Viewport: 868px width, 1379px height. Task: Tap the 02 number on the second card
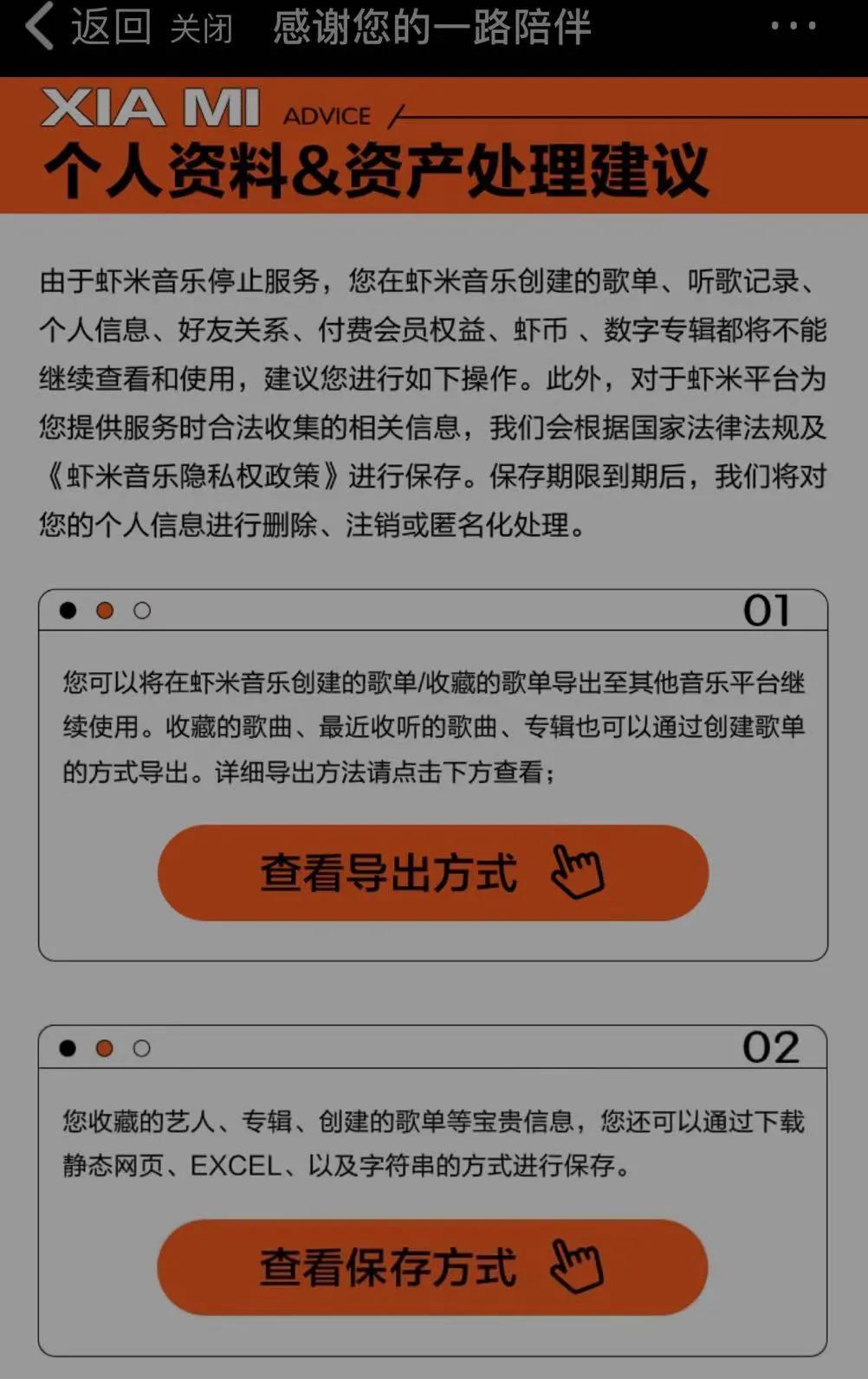point(769,1046)
